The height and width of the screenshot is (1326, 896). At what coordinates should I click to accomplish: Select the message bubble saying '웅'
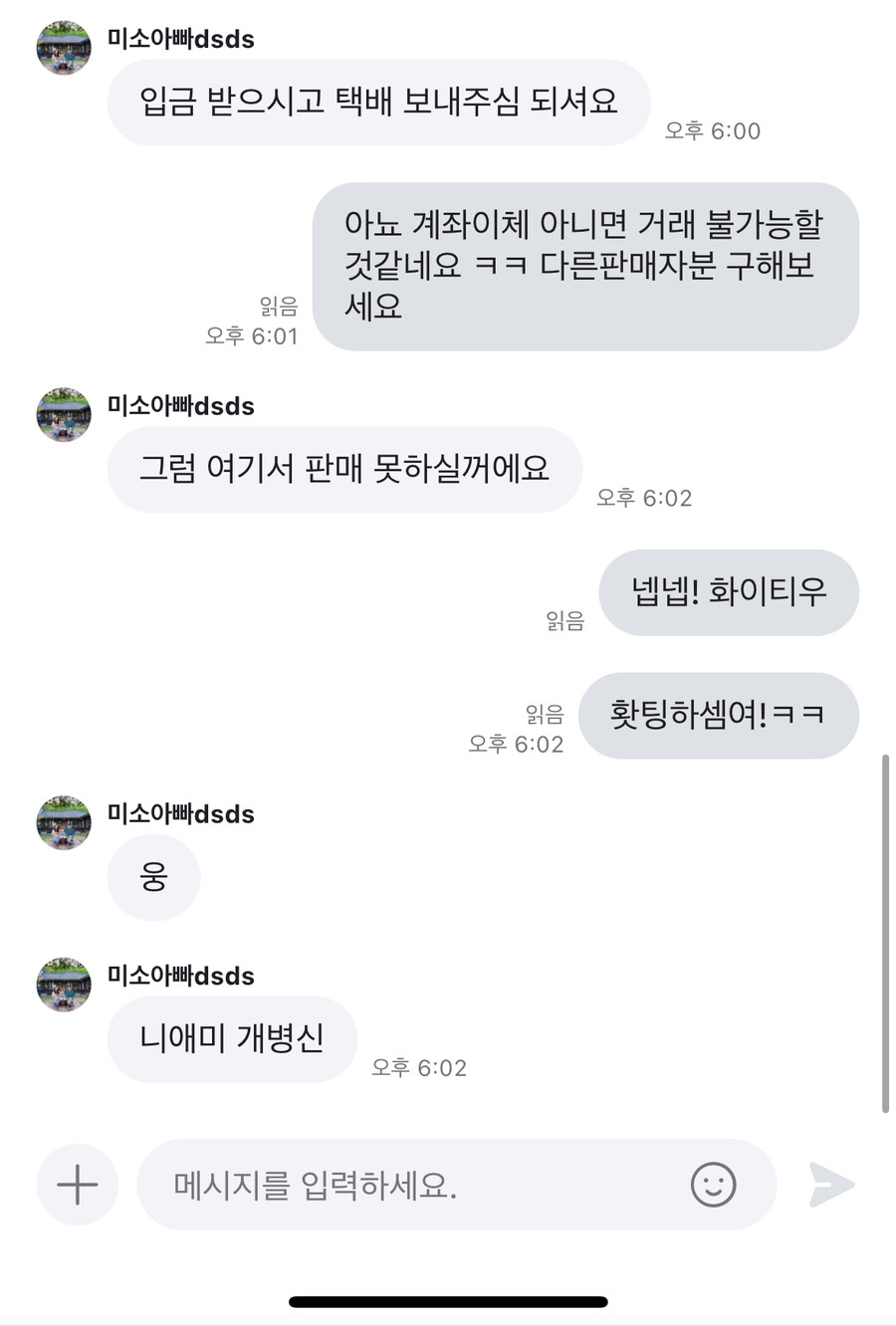tap(153, 877)
